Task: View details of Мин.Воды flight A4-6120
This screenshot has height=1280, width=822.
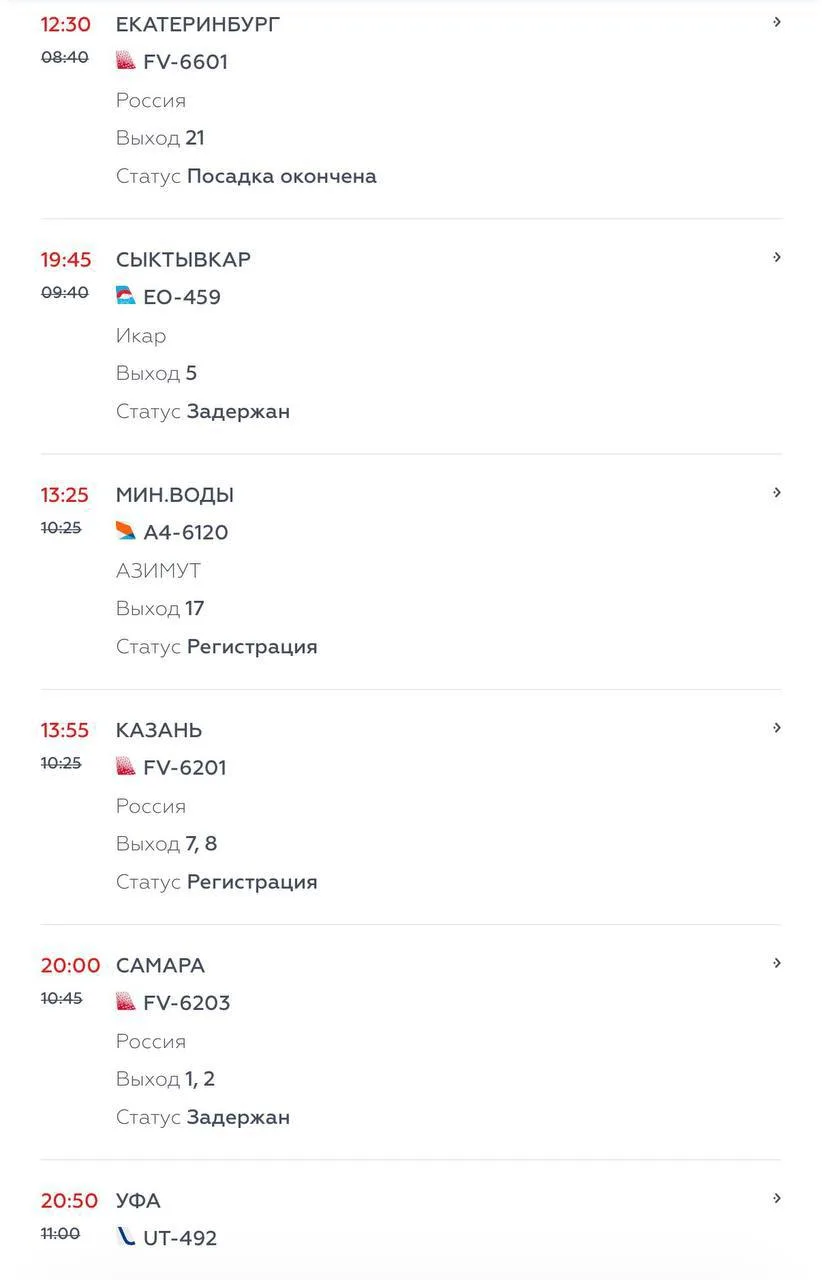Action: [x=411, y=571]
